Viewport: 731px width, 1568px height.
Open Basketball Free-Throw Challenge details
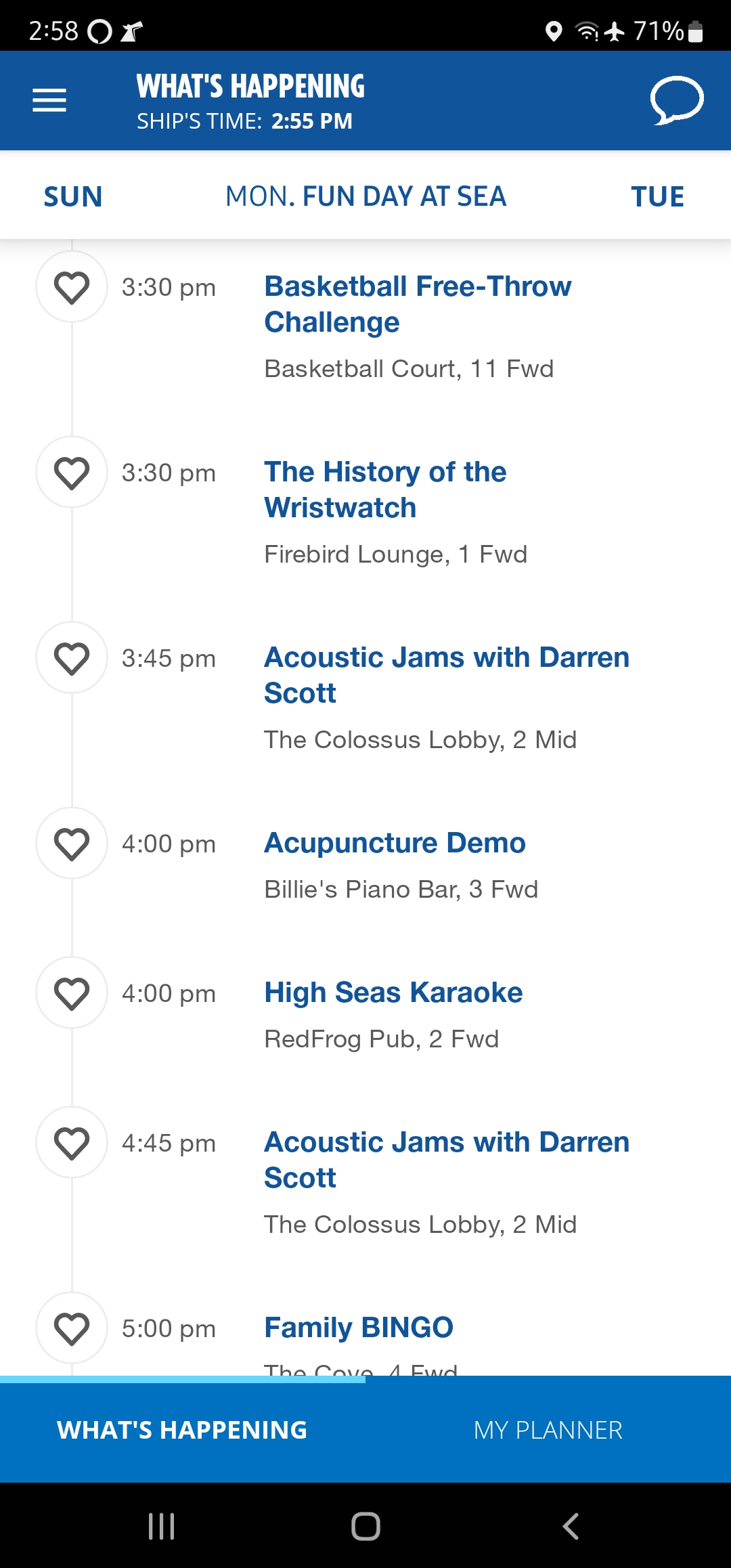click(x=418, y=304)
